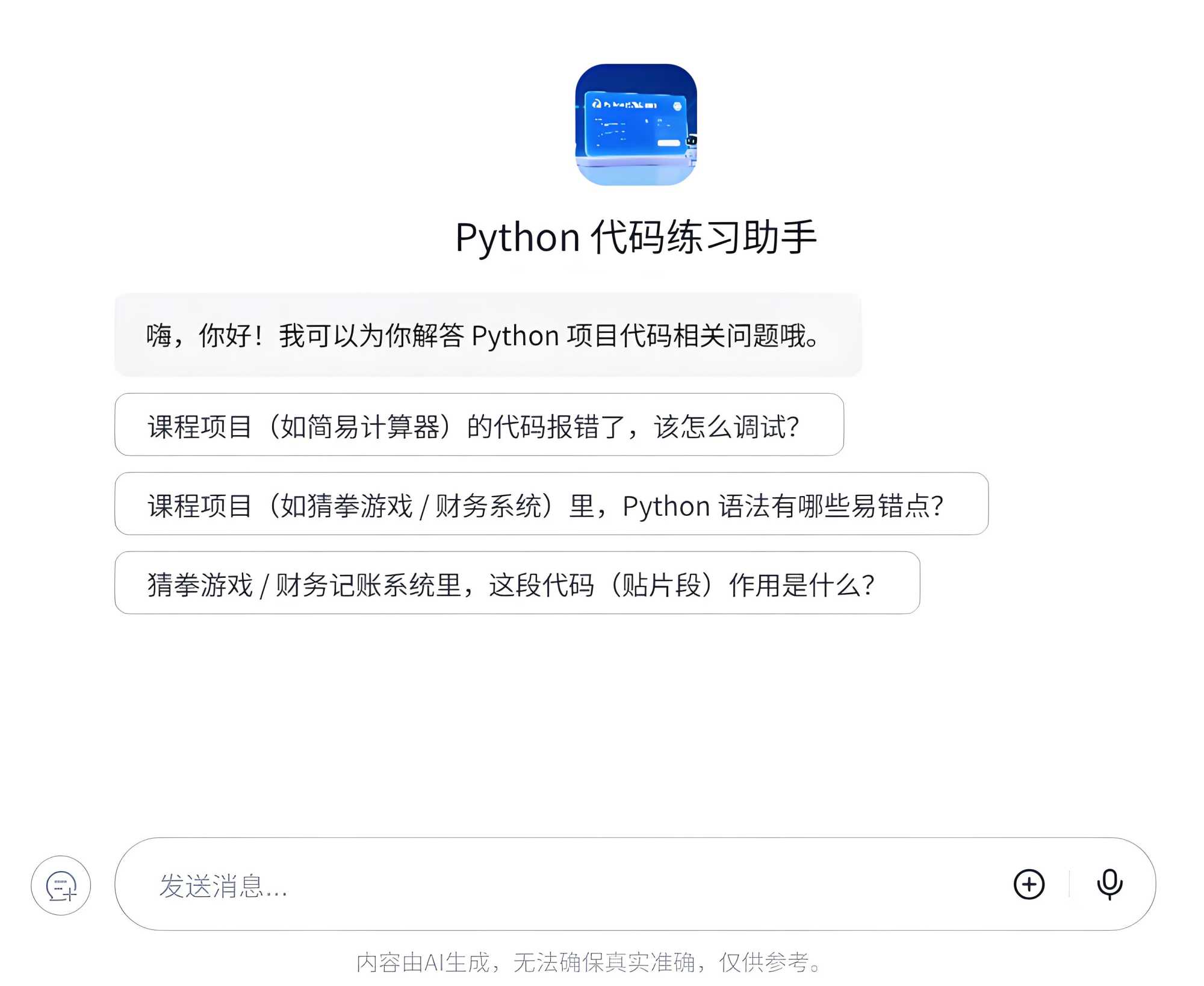Screen dimensions: 1204x986
Task: Pick the 贴片段 代码作用 suggested question
Action: [x=517, y=583]
